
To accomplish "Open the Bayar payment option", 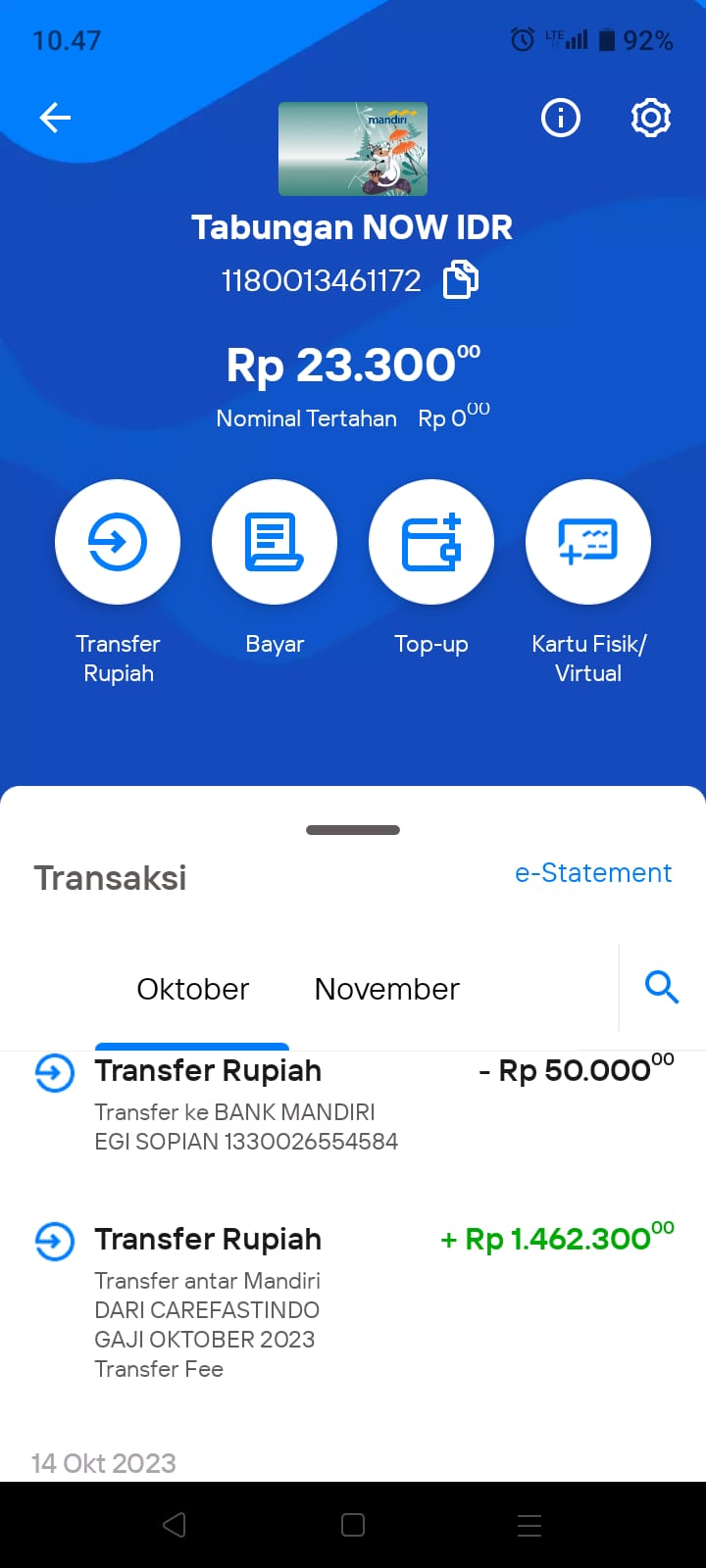I will pyautogui.click(x=275, y=542).
